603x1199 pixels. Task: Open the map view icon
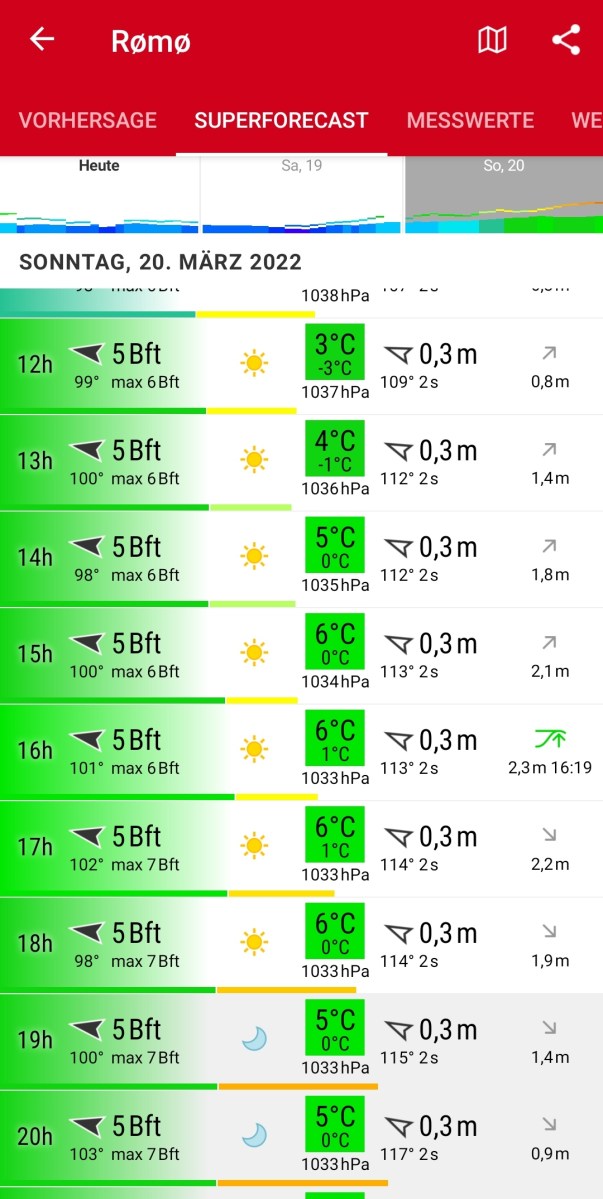pos(492,40)
